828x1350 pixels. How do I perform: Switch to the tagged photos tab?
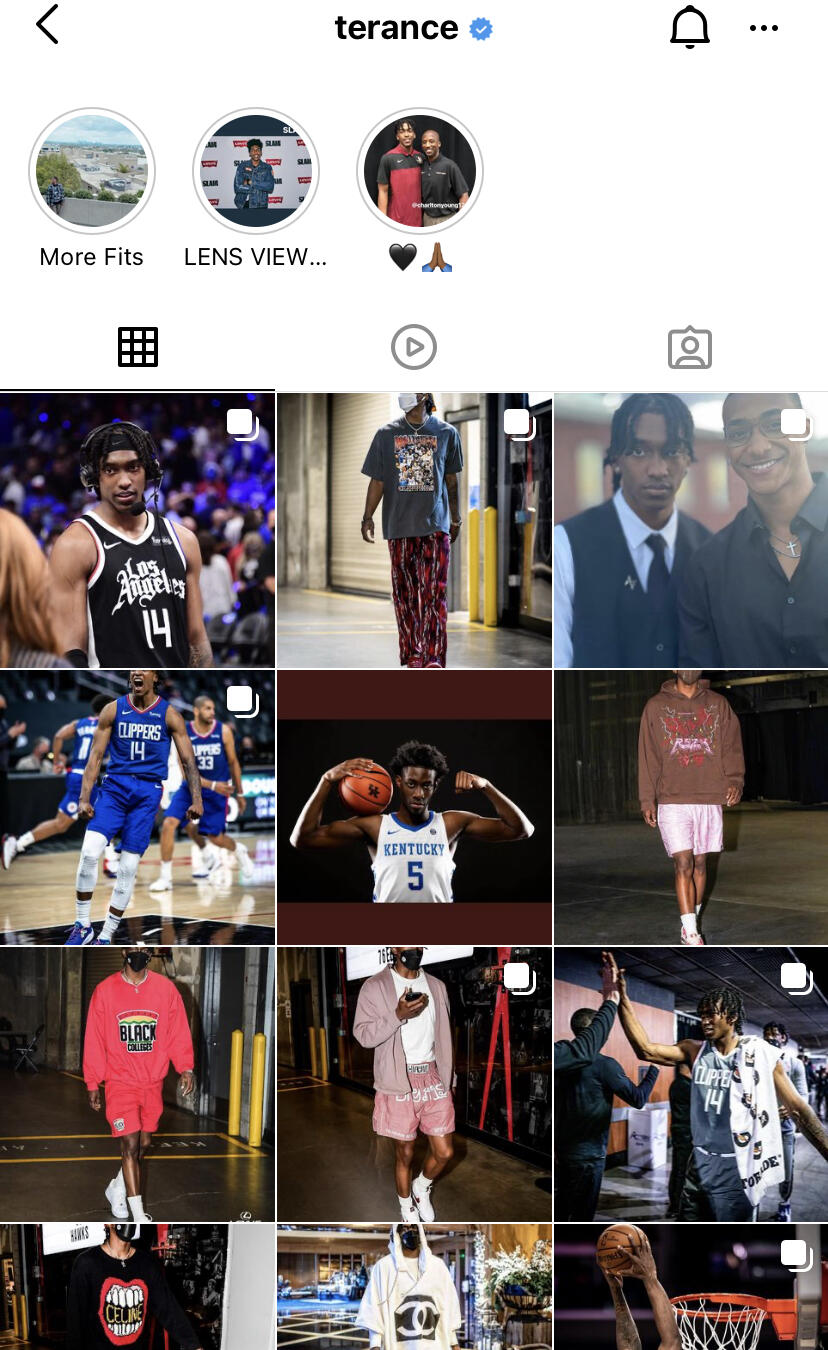coord(689,347)
